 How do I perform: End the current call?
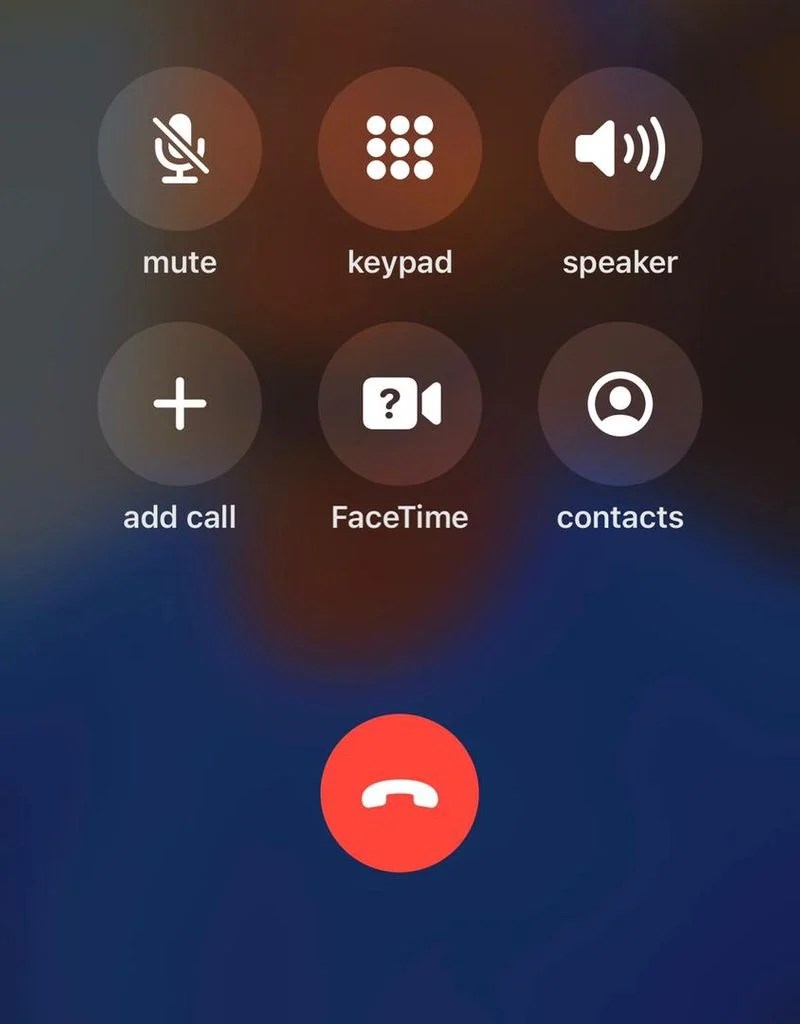click(x=400, y=792)
